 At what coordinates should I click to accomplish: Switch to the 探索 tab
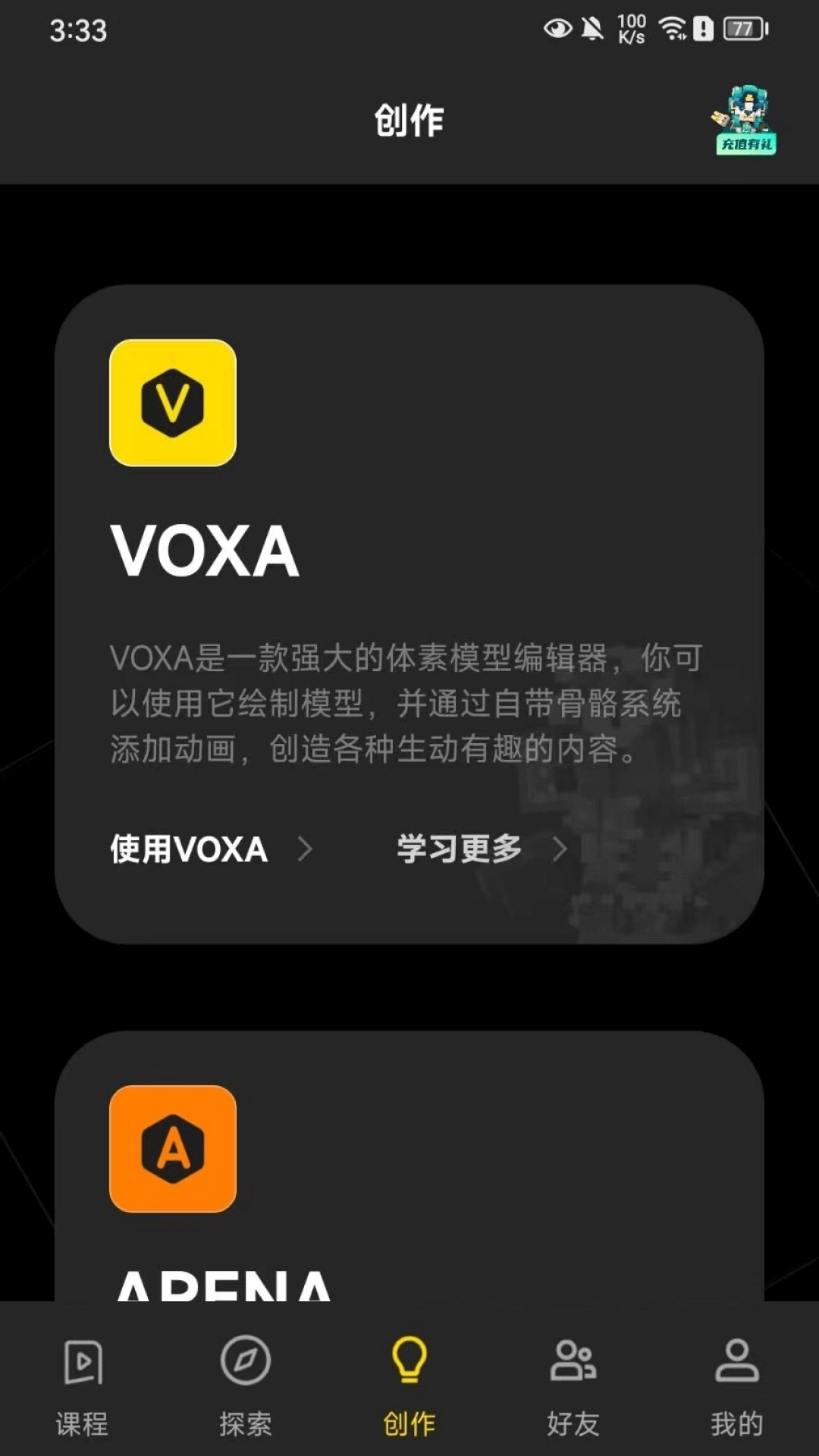246,1385
